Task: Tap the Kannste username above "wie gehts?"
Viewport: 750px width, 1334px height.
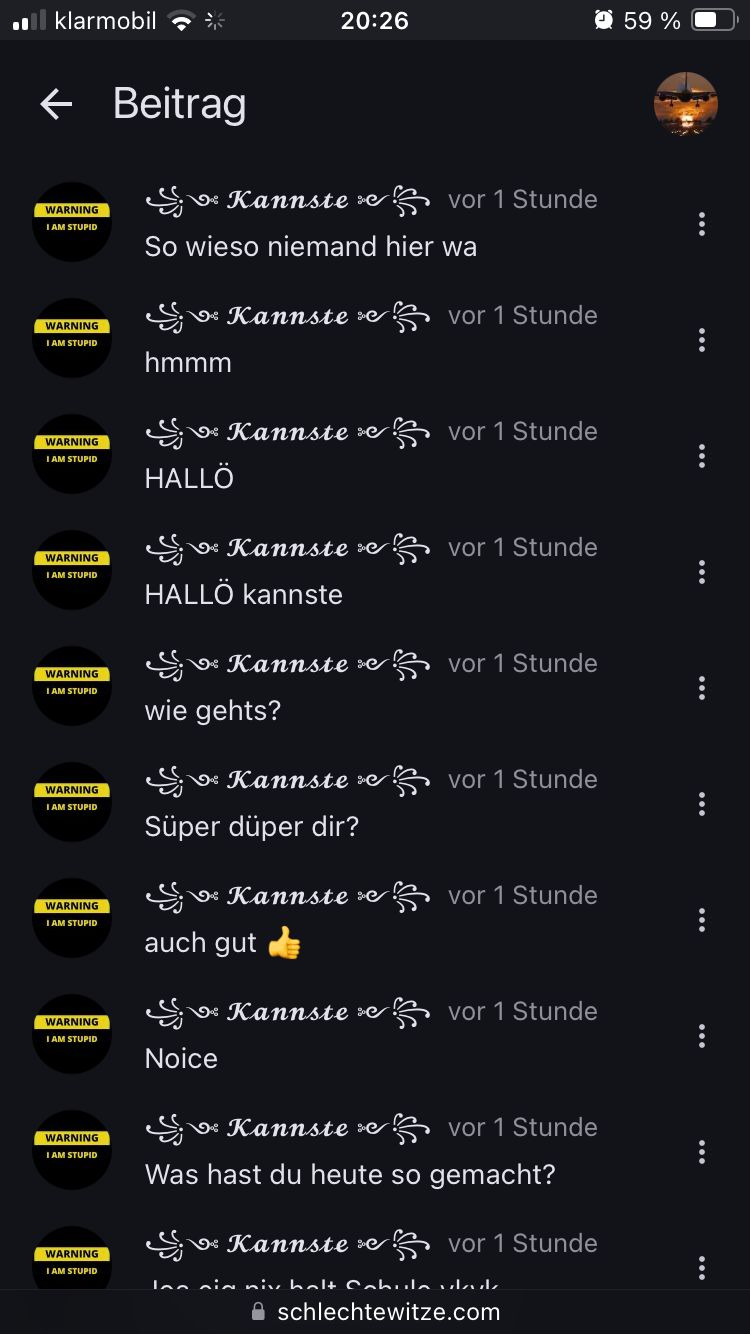Action: [288, 664]
